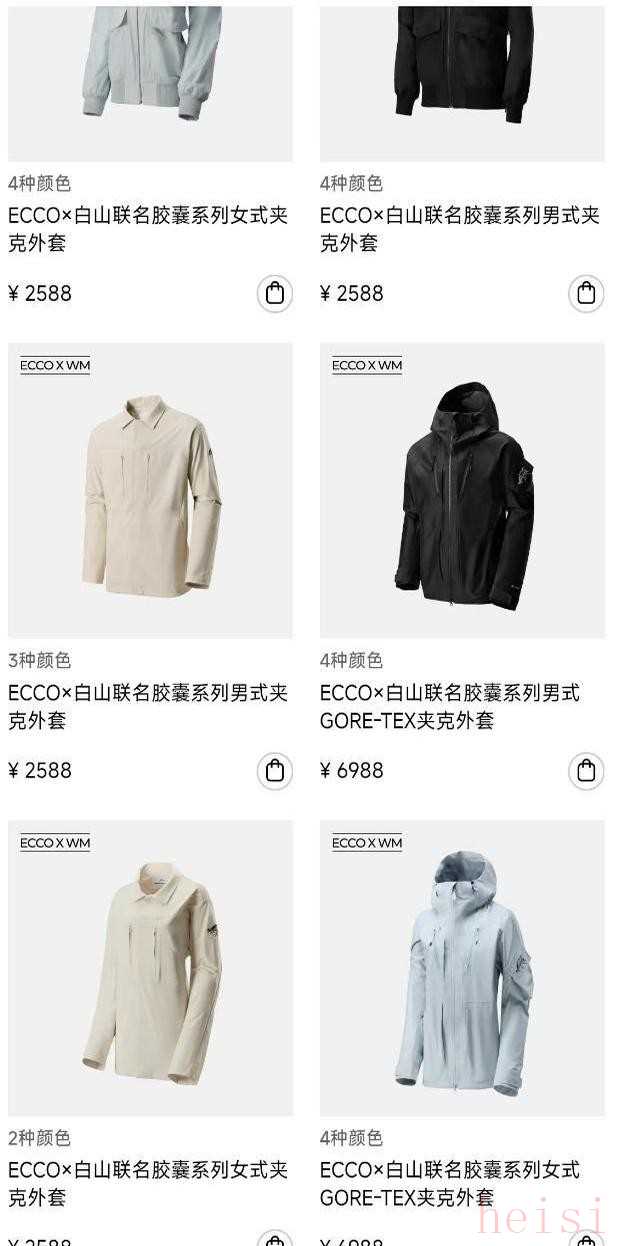The width and height of the screenshot is (622, 1246).
Task: Open the black men's jacket with 4 colors
Action: 462,80
